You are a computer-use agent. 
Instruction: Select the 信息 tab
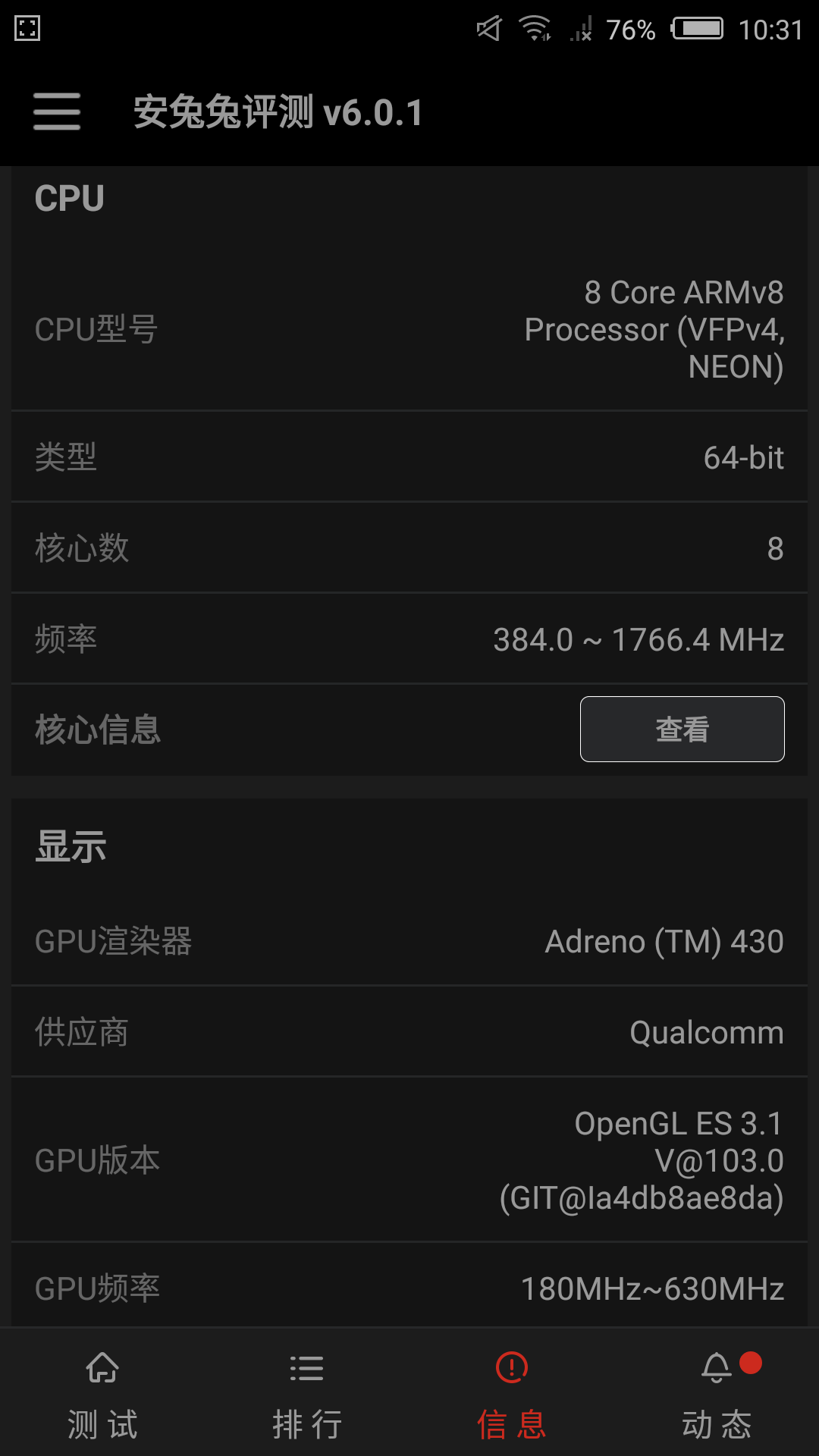(512, 1395)
